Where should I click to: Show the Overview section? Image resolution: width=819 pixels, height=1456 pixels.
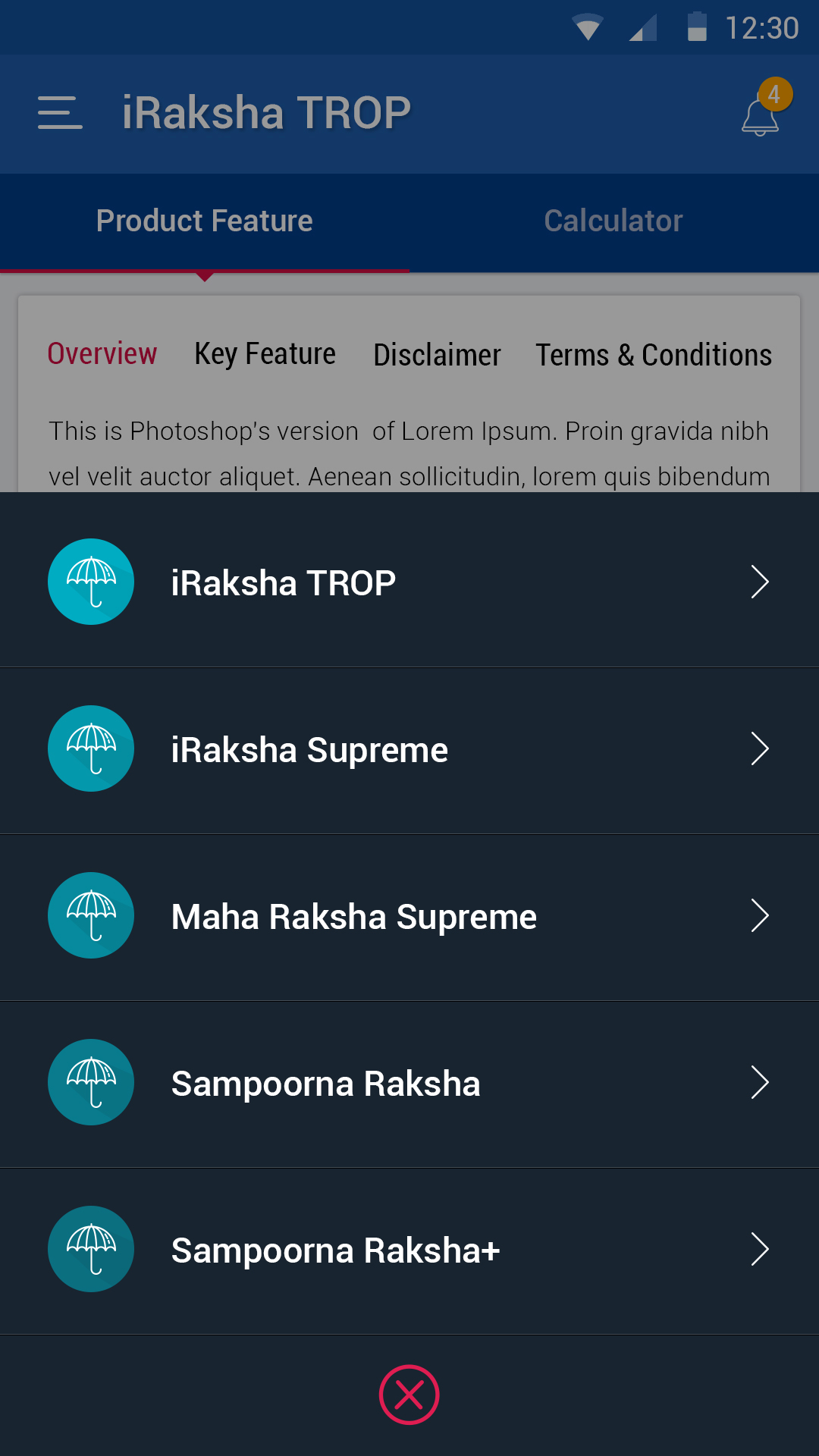[102, 354]
